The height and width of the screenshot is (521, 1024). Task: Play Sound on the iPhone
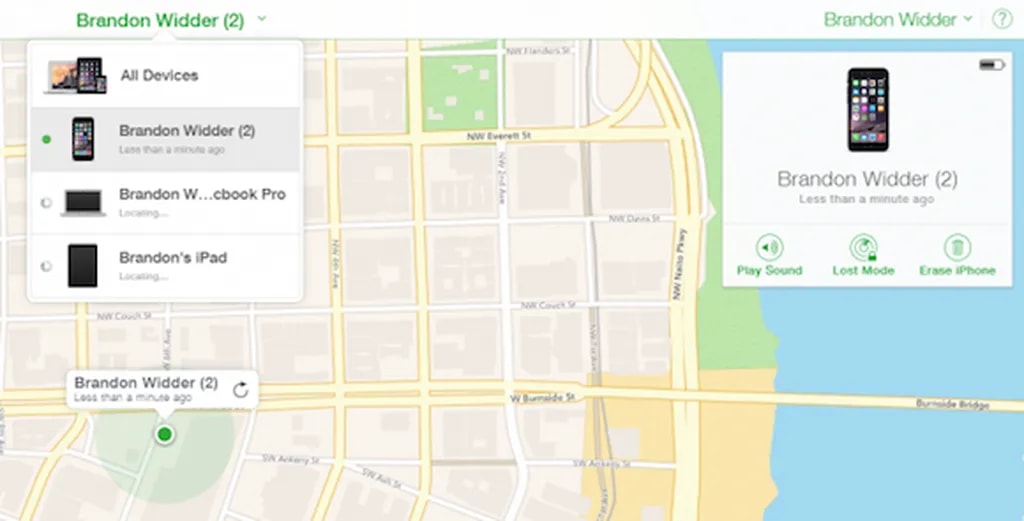768,255
